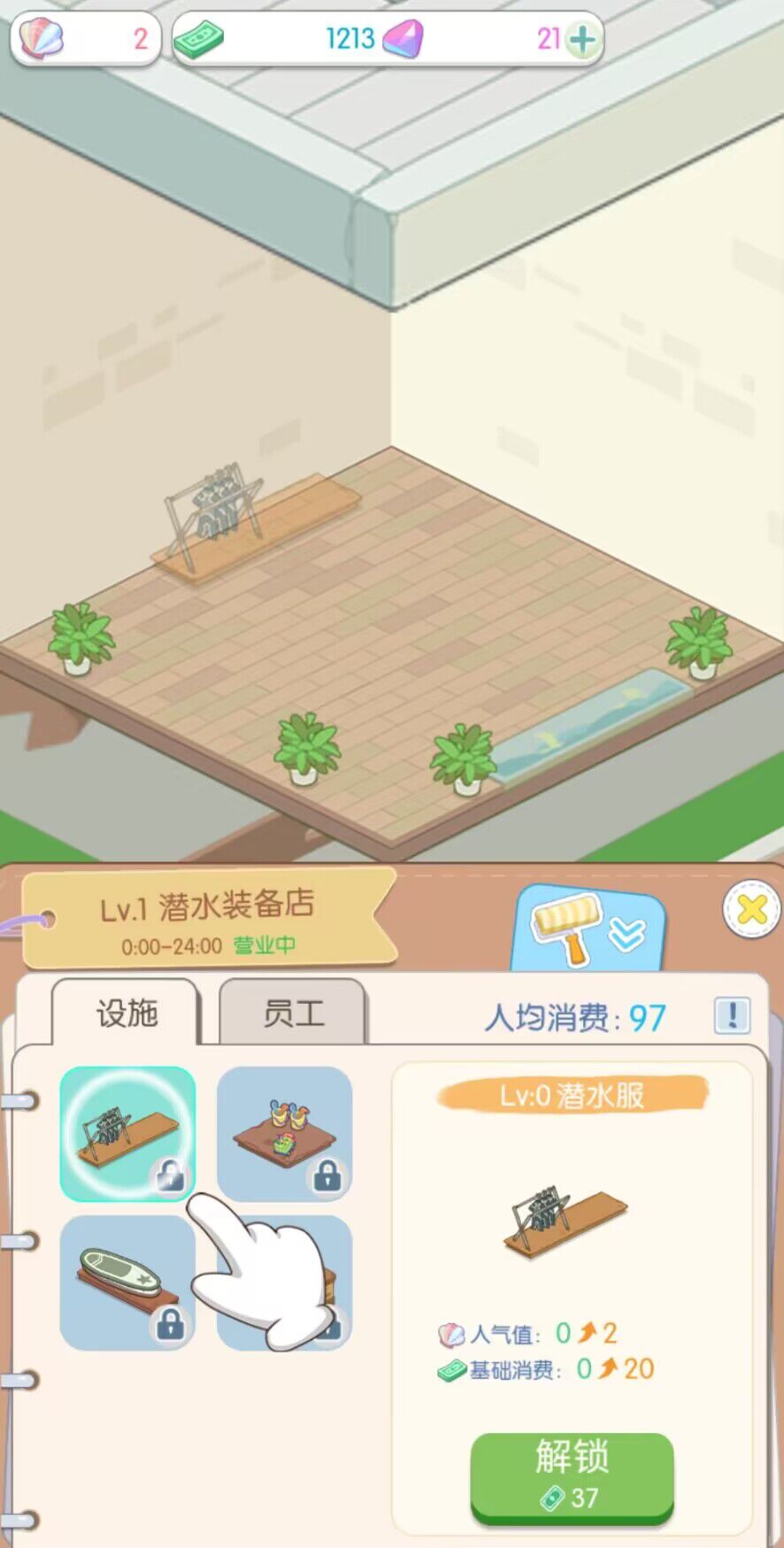Switch to the 员工 tab
This screenshot has width=784, height=1548.
click(296, 1013)
